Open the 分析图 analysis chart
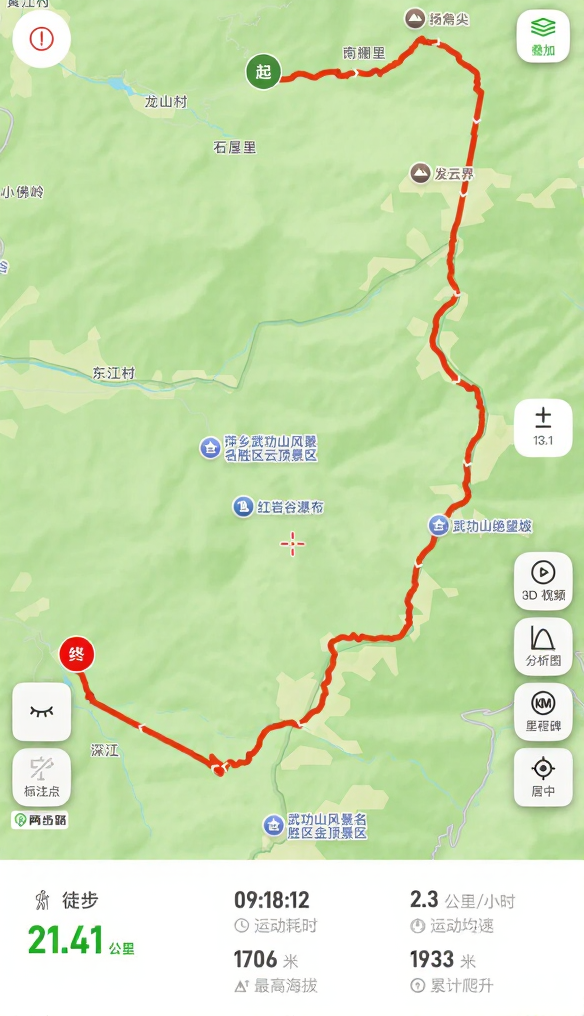This screenshot has height=1016, width=584. (x=543, y=646)
